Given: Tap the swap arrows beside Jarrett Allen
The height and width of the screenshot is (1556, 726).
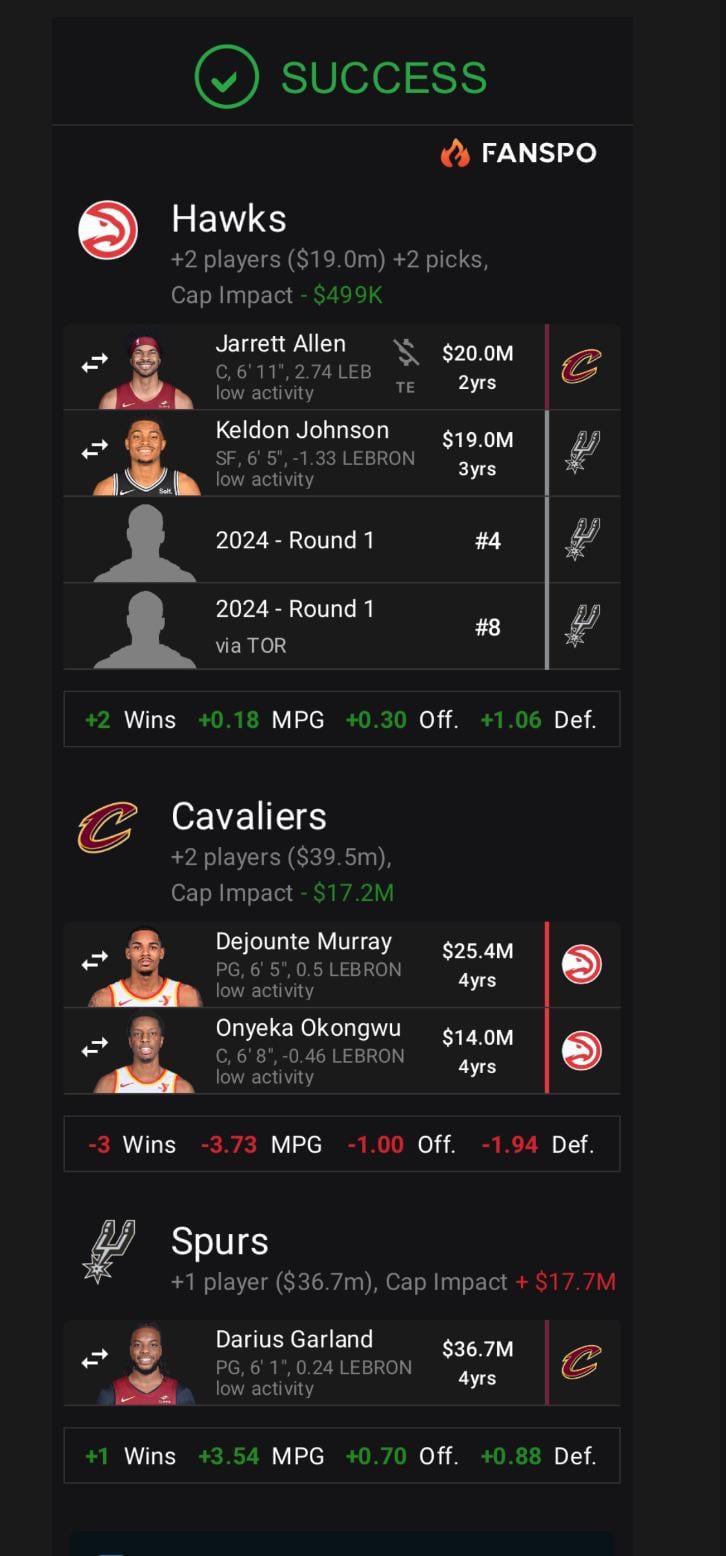Looking at the screenshot, I should pos(94,365).
